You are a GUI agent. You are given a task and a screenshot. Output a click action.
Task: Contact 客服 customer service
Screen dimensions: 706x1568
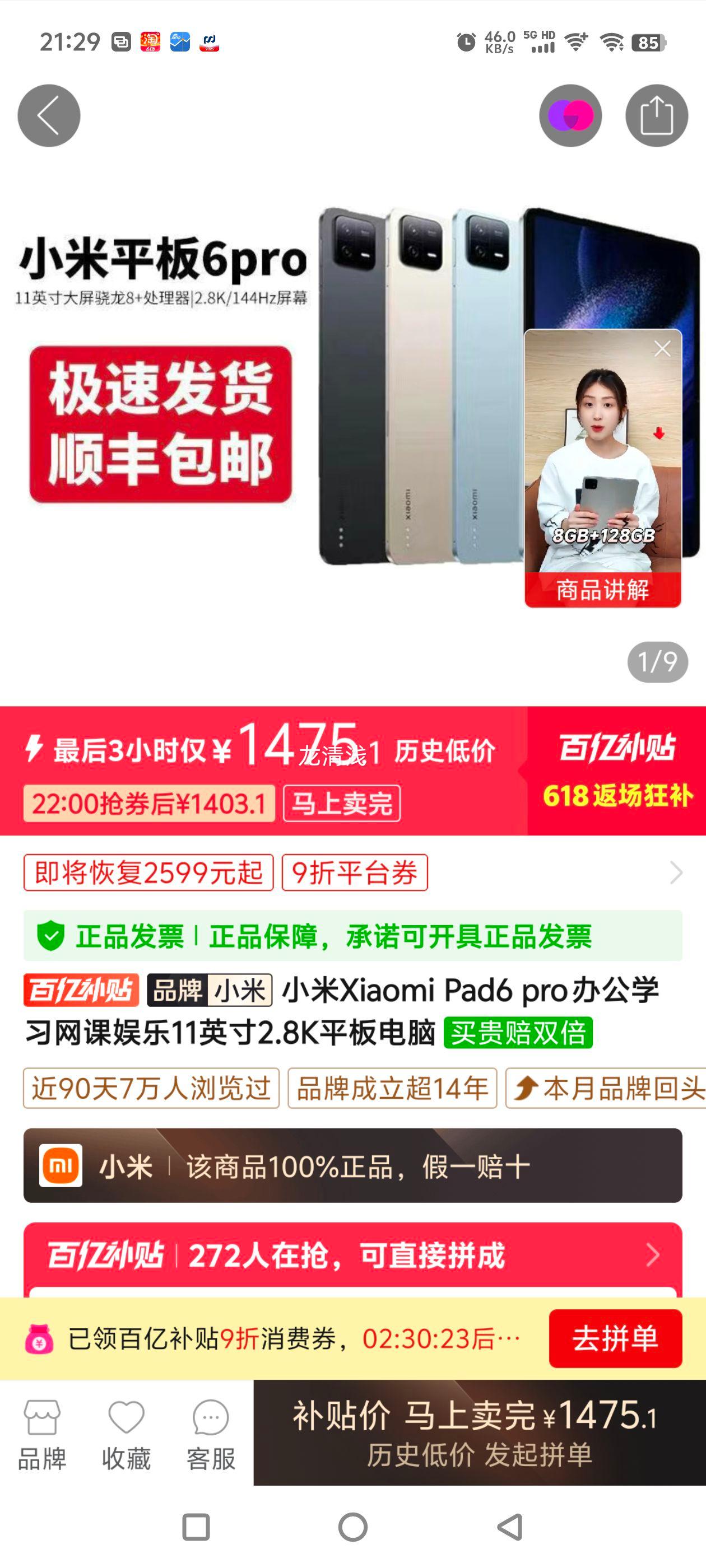coord(210,1435)
